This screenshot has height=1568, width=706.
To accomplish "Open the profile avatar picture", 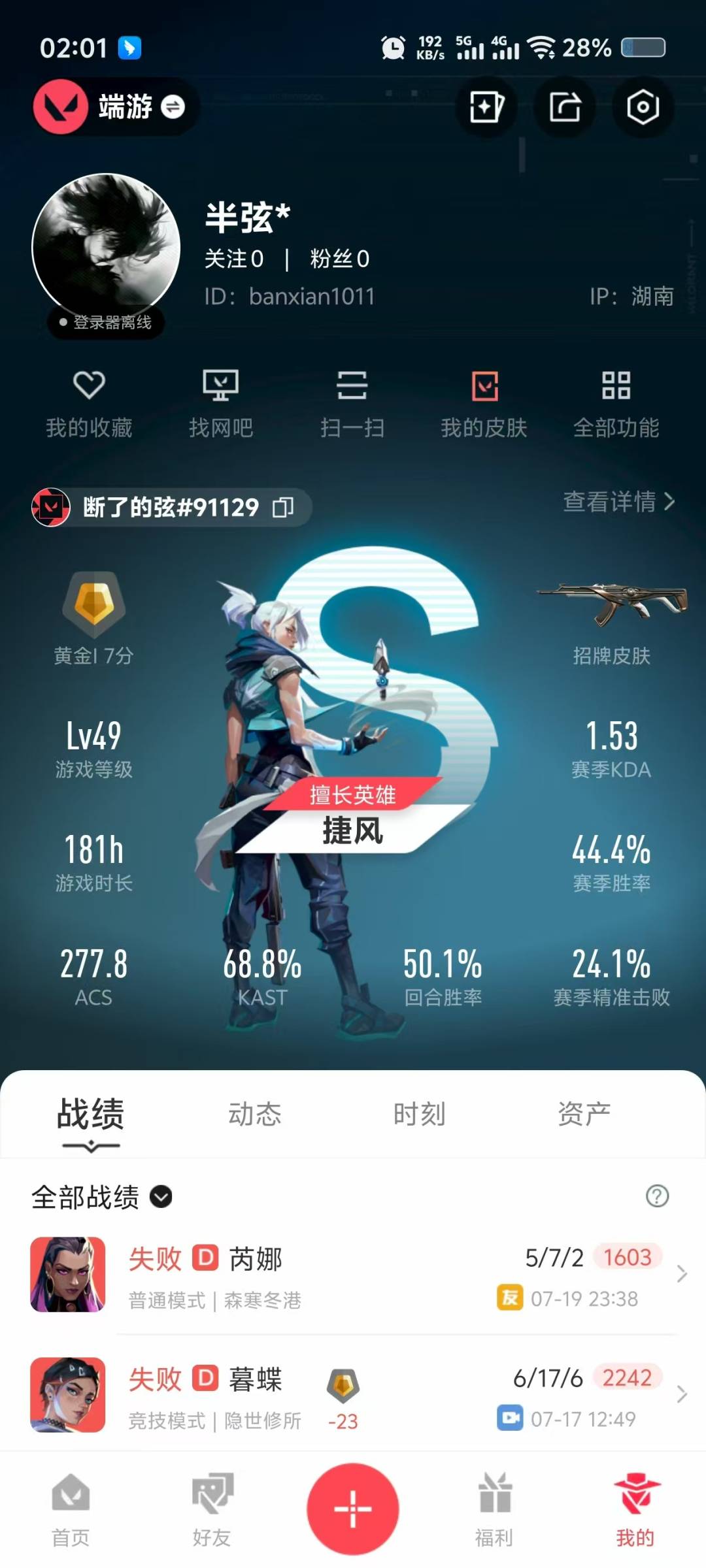I will (106, 247).
